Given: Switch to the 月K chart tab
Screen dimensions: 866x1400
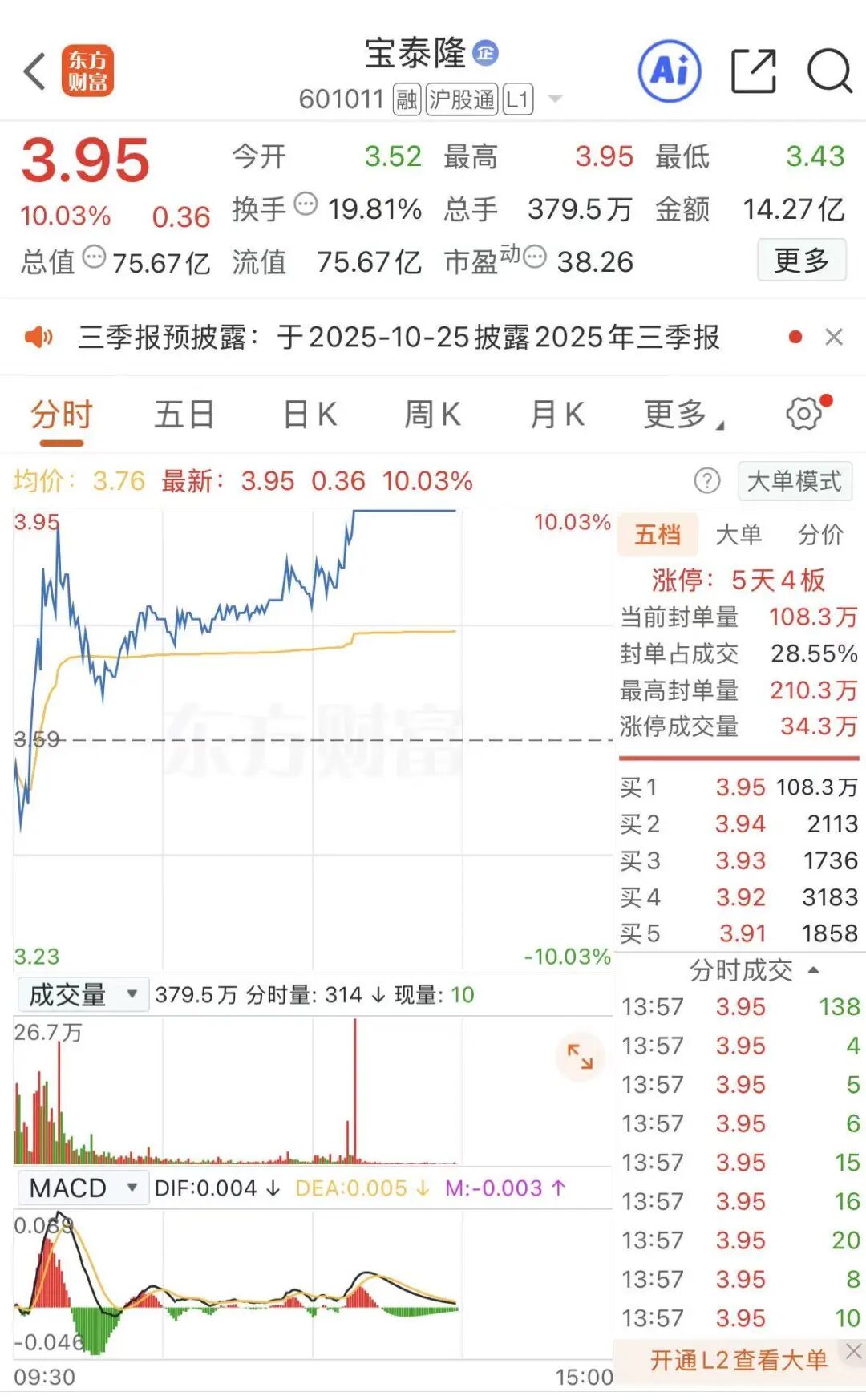Looking at the screenshot, I should [x=556, y=415].
